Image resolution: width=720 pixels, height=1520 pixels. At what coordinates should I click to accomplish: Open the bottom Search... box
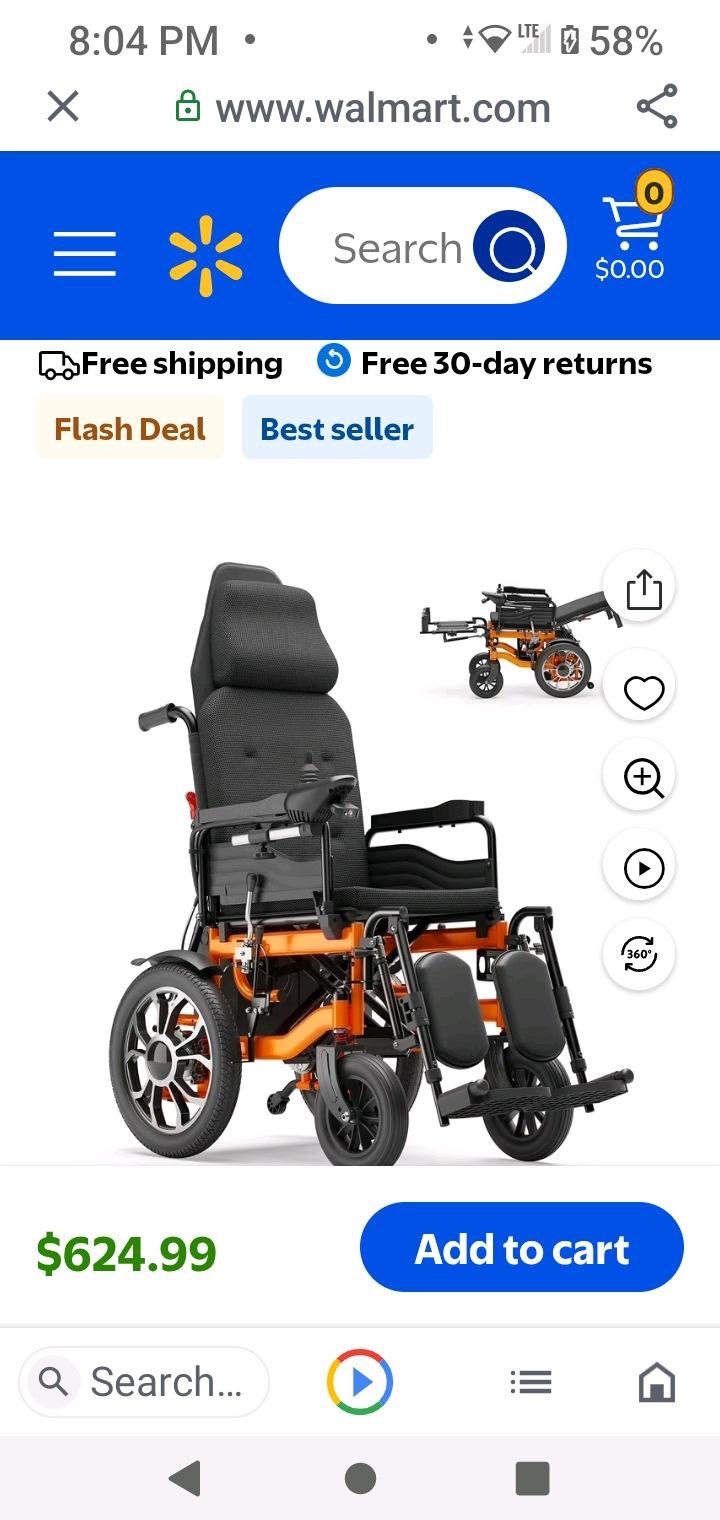(144, 1382)
